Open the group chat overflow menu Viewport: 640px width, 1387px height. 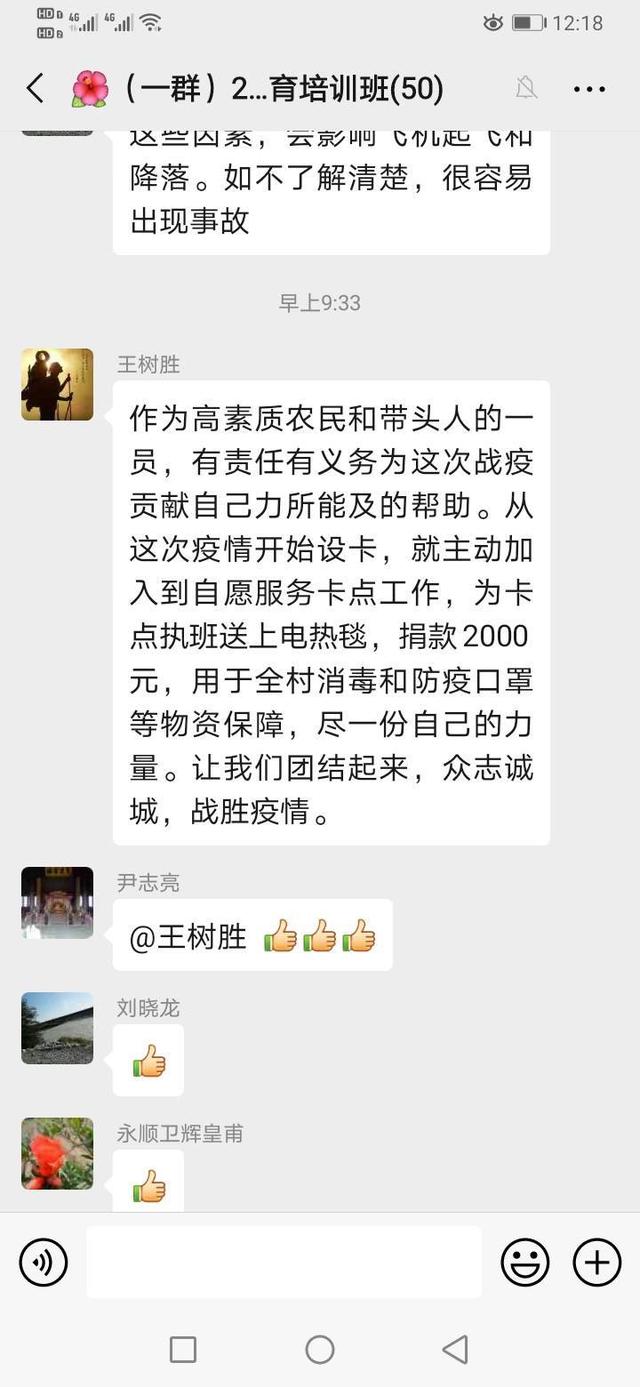coord(589,89)
